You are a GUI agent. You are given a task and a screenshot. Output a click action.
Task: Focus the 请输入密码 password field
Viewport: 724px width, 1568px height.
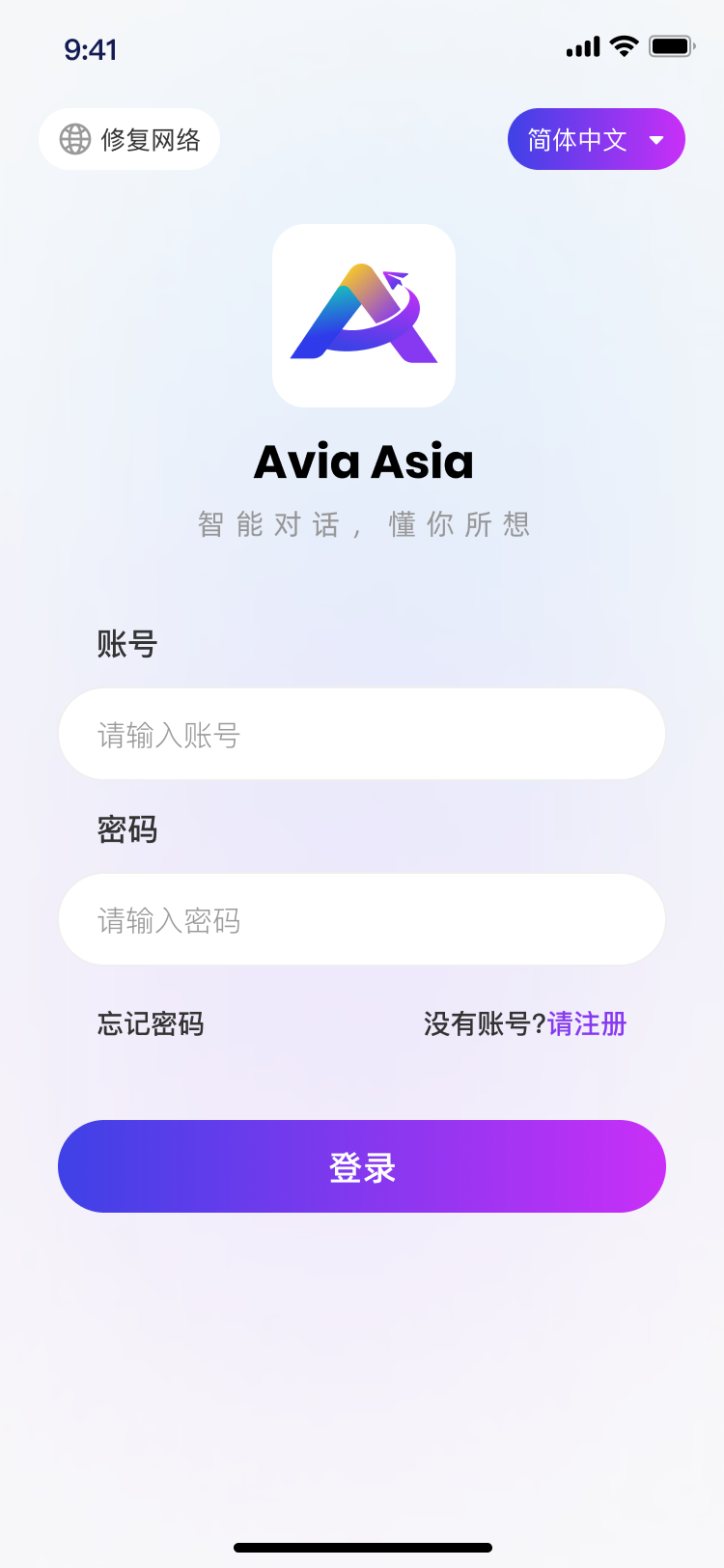pyautogui.click(x=362, y=919)
